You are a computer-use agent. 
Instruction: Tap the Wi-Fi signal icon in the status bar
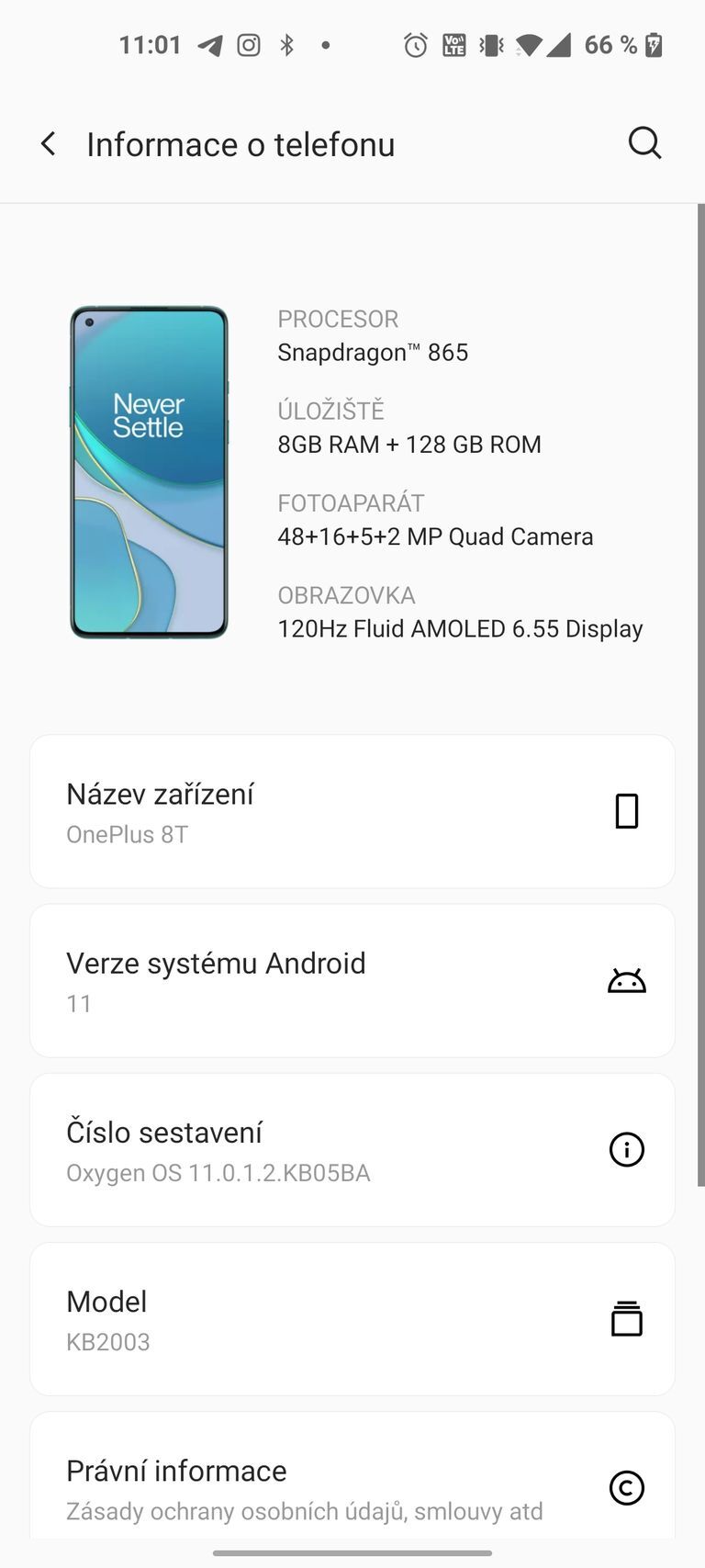tap(529, 44)
